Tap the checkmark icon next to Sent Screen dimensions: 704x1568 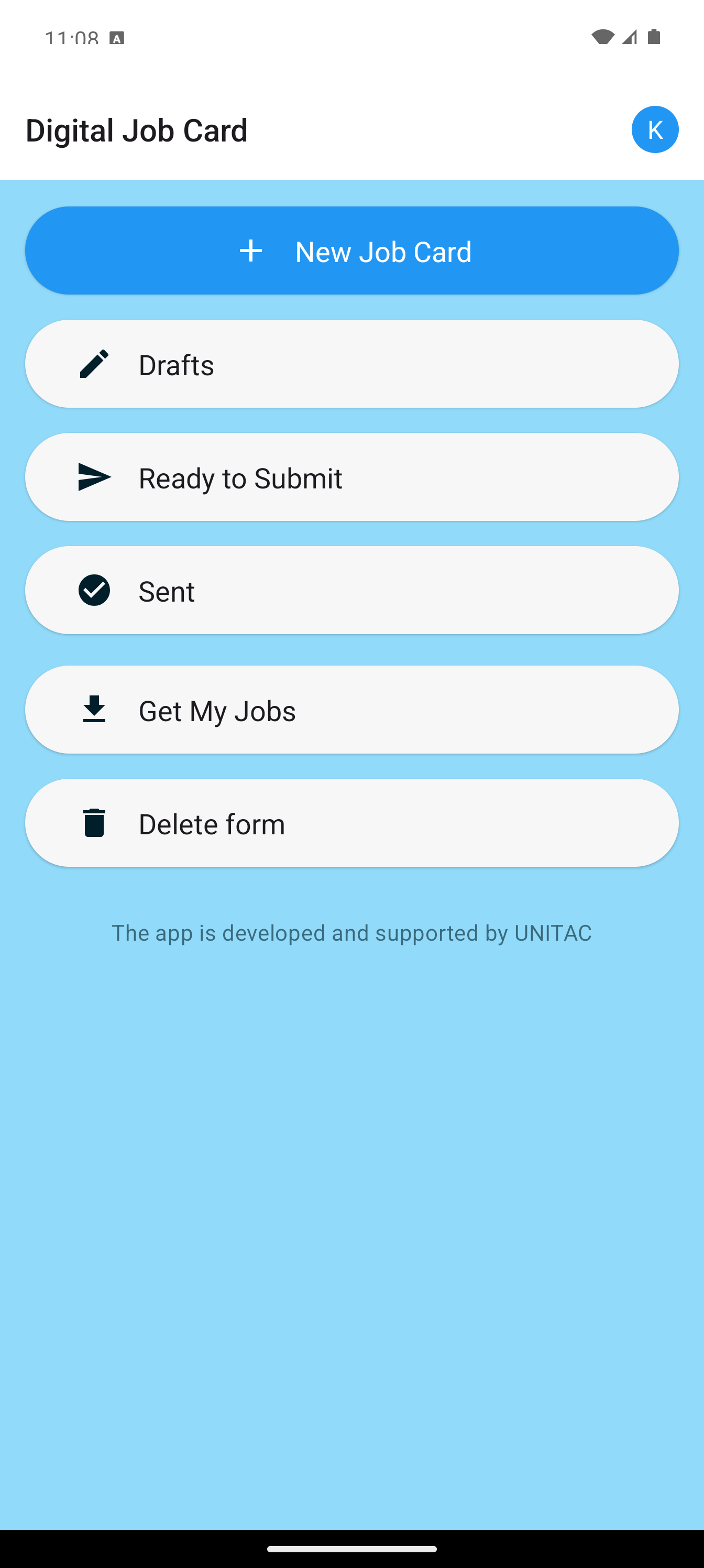tap(94, 590)
